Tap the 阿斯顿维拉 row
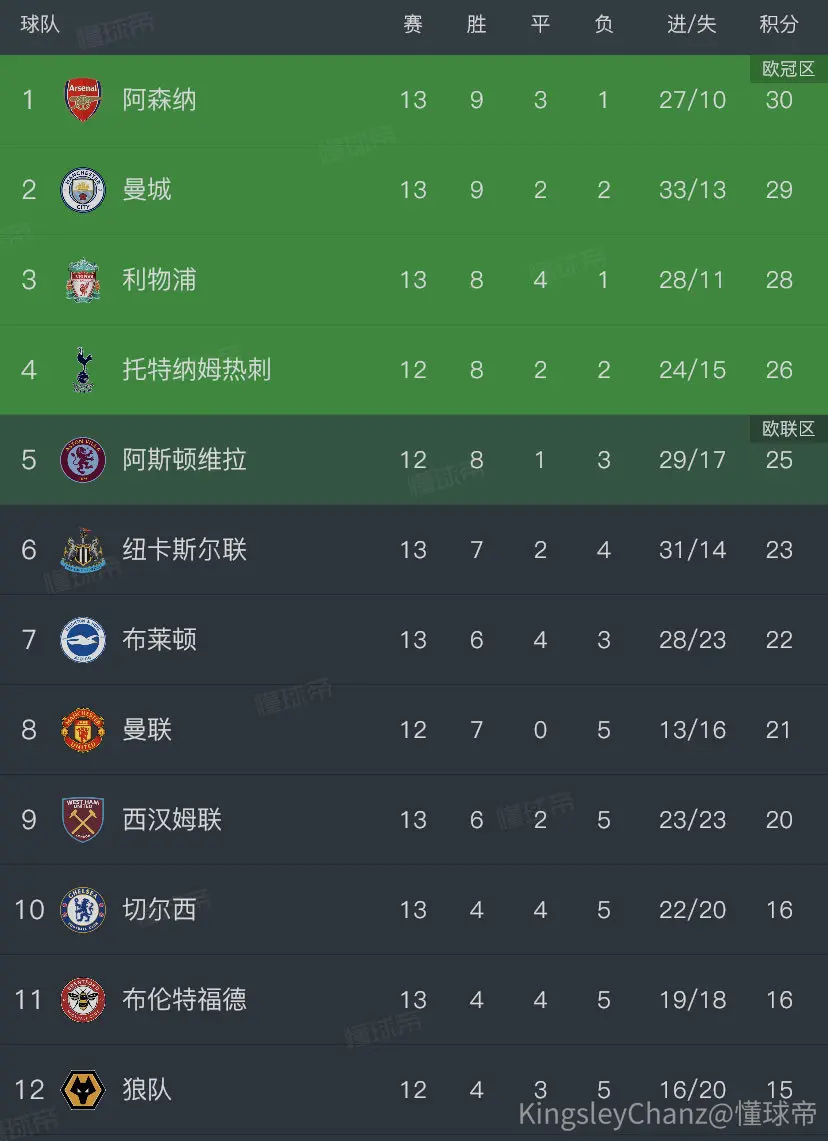 [x=414, y=460]
